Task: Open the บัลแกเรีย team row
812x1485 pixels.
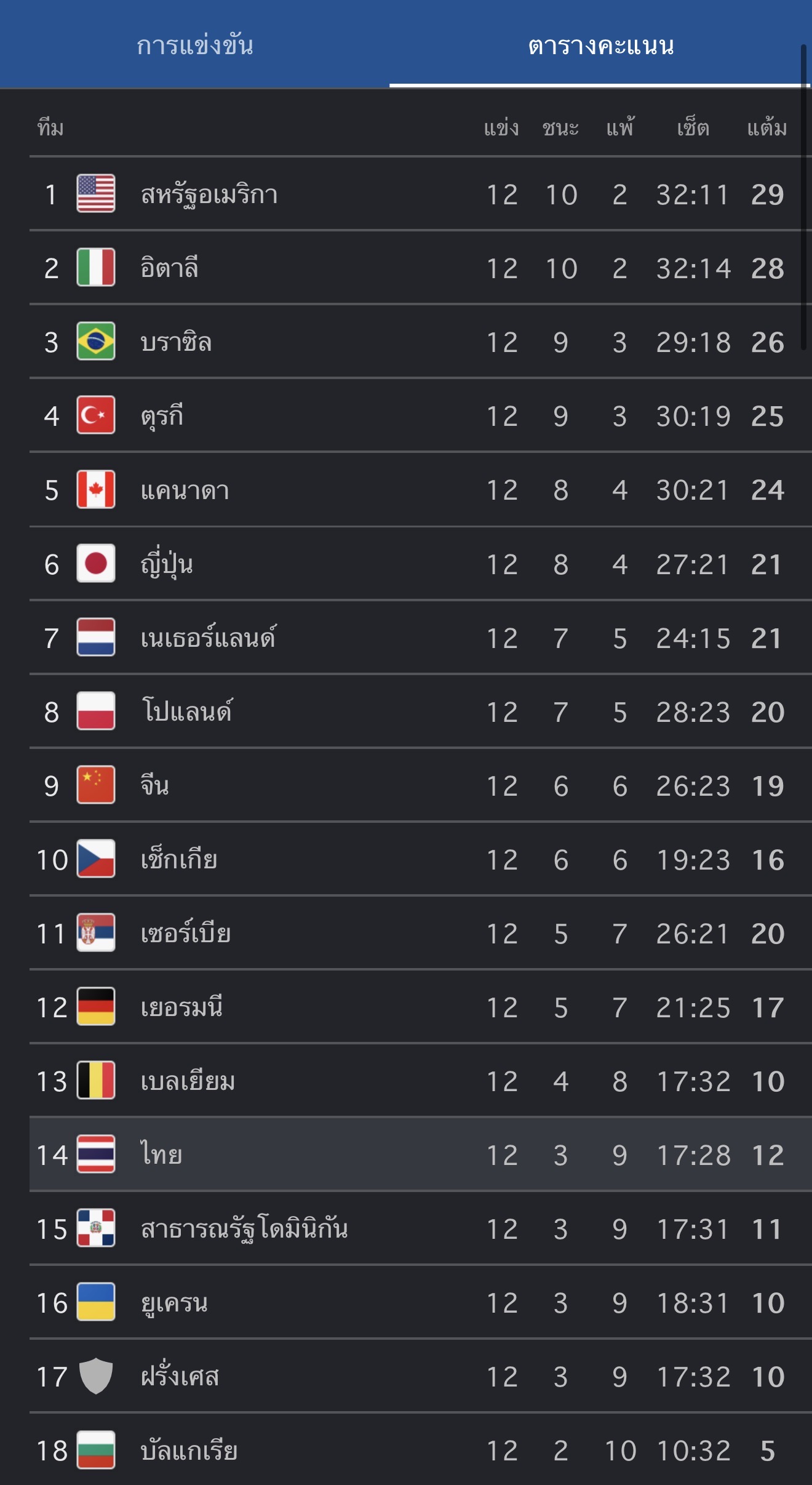Action: tap(421, 1450)
